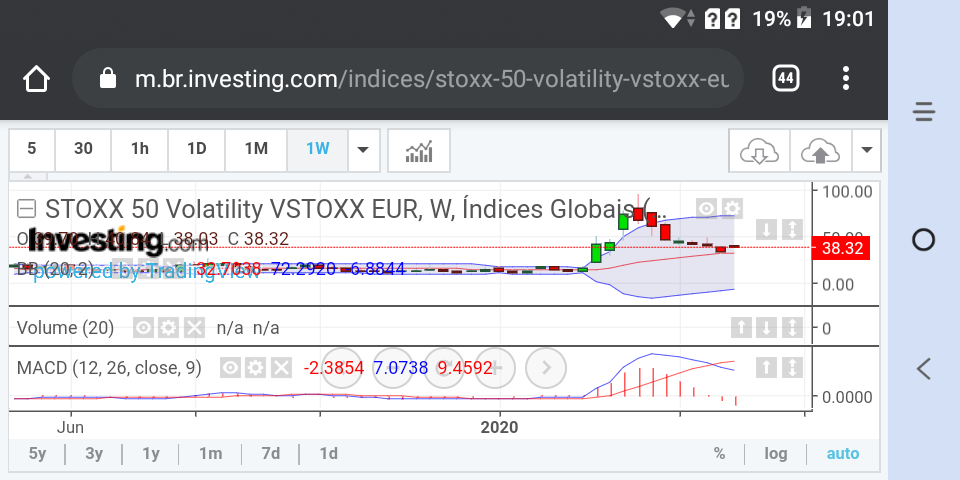Load a saved chart layout from the cloud

[x=759, y=151]
